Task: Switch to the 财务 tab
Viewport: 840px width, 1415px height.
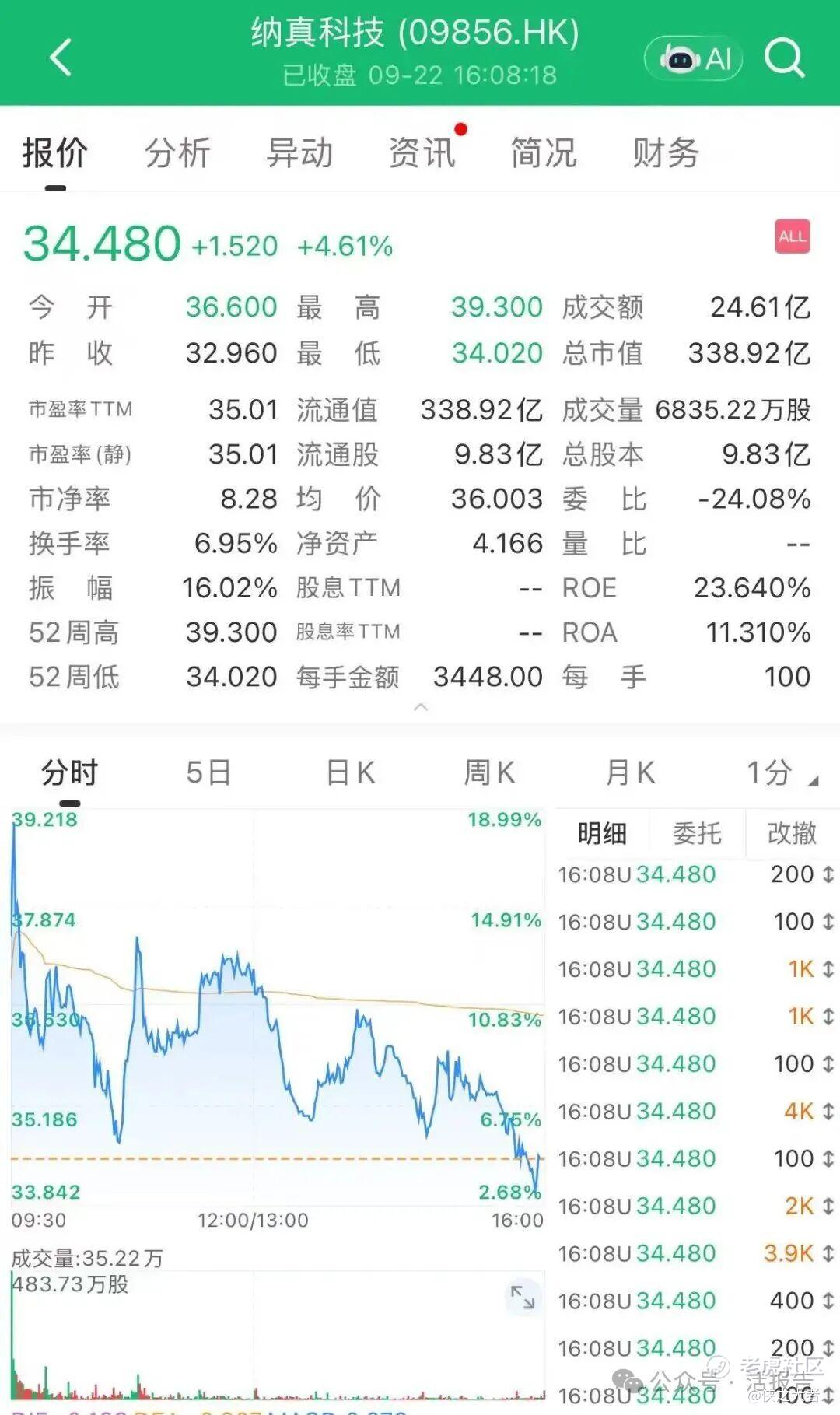Action: pyautogui.click(x=666, y=152)
